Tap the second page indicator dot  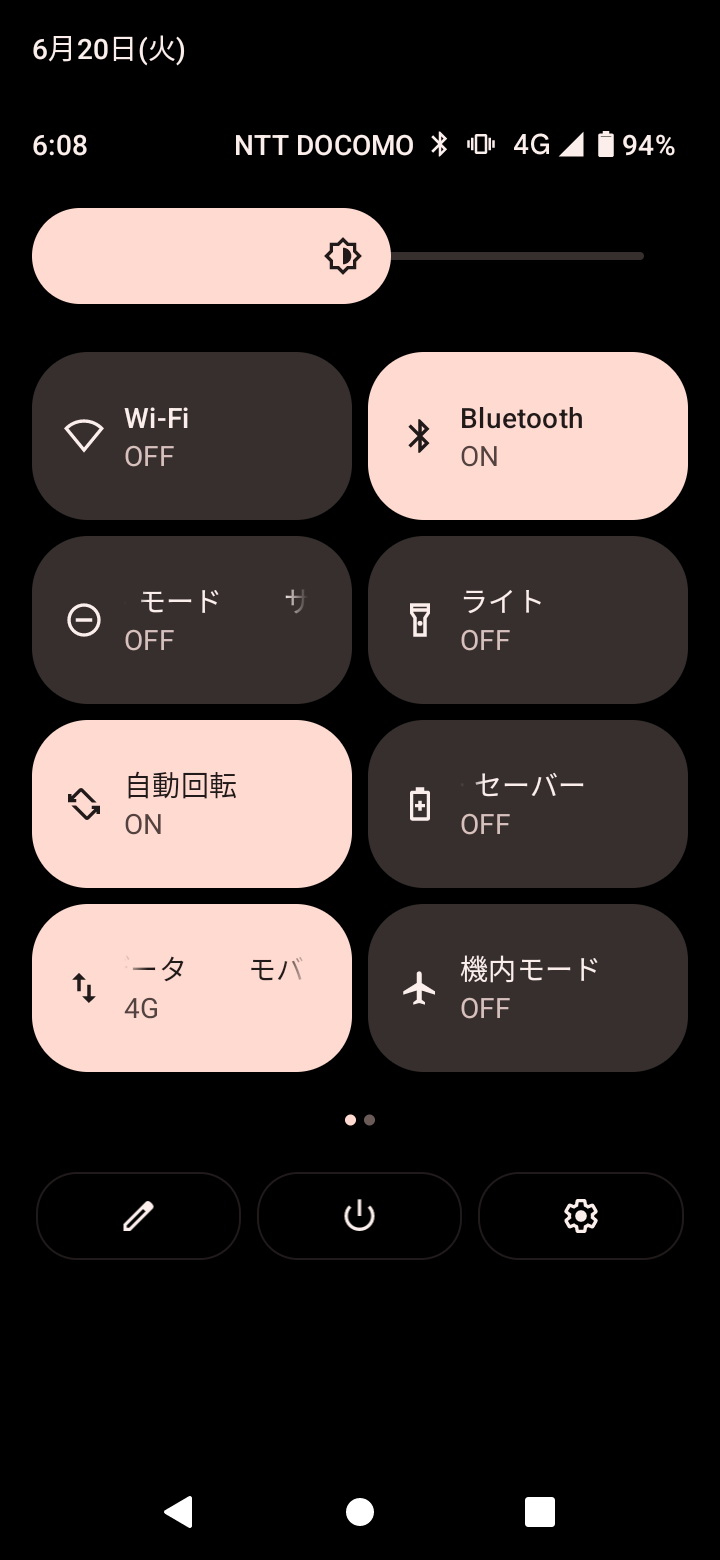(x=370, y=1119)
